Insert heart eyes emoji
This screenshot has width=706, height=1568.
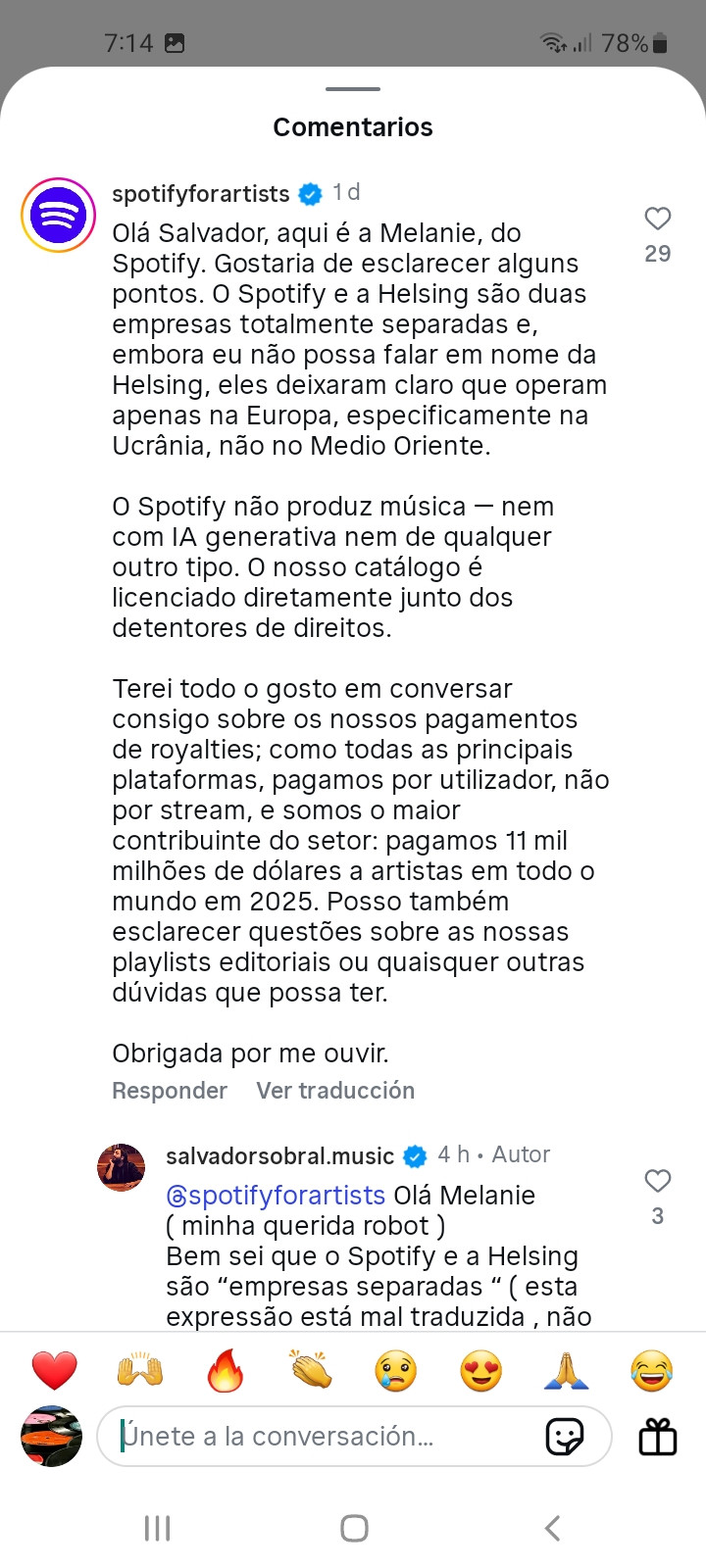pos(481,1370)
